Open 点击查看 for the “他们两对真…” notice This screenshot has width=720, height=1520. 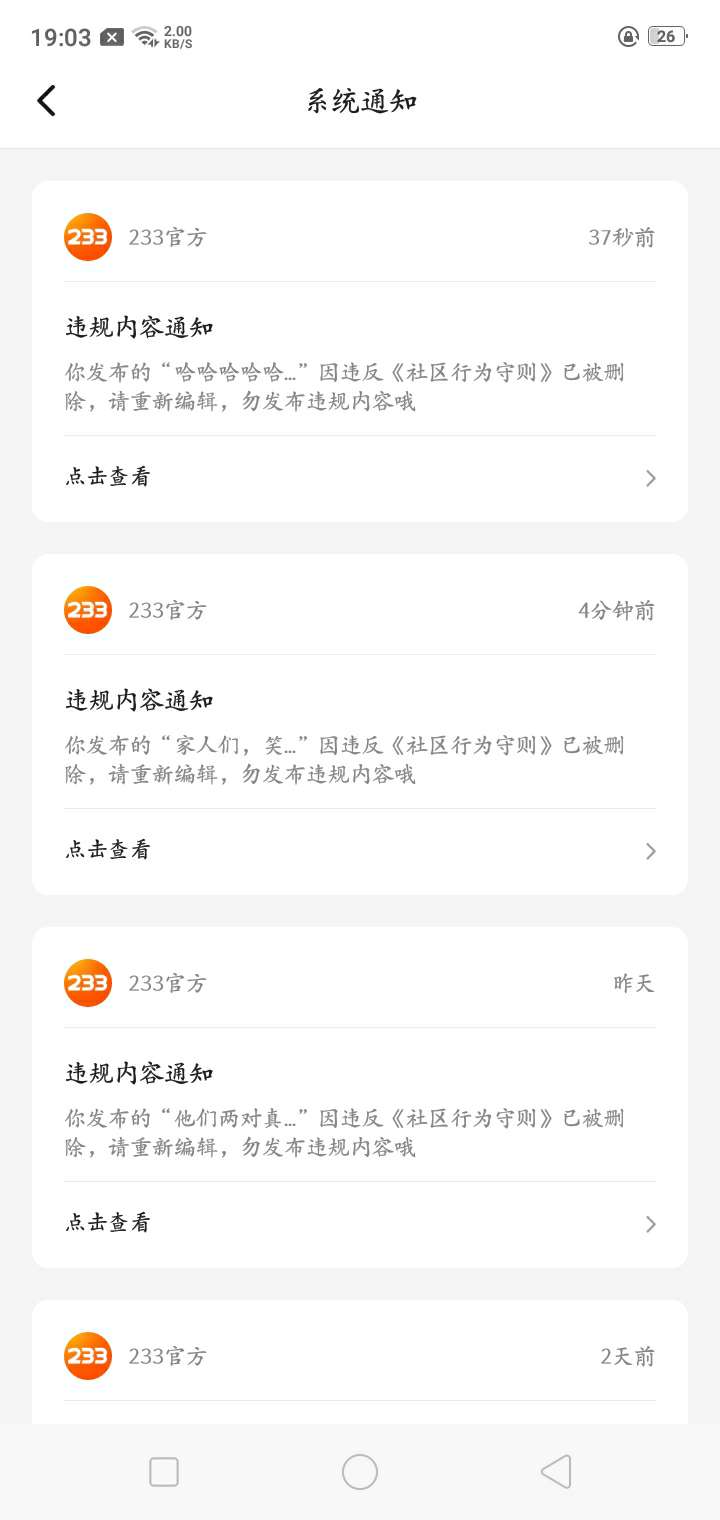(360, 1223)
